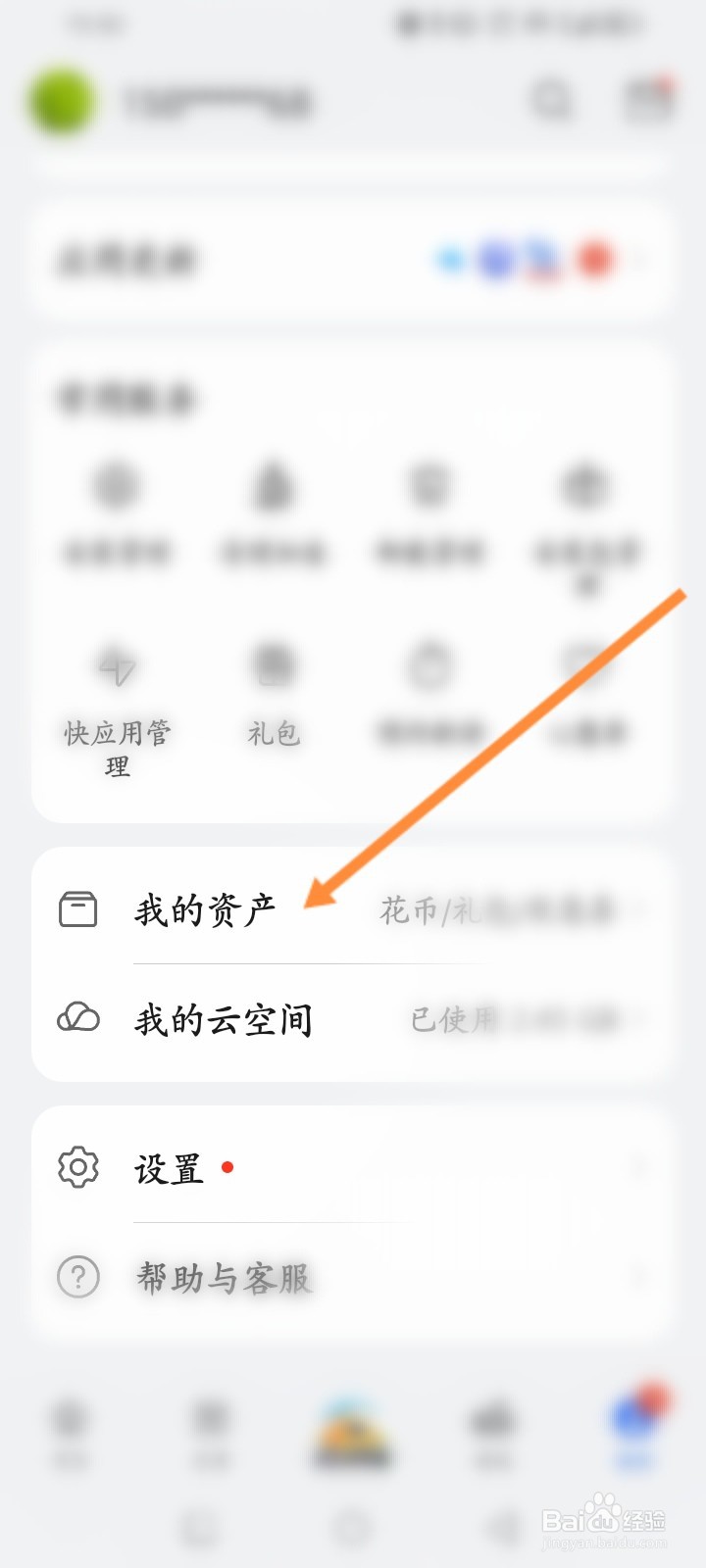Open the search magnifier icon
Image resolution: width=706 pixels, height=1568 pixels.
(550, 100)
